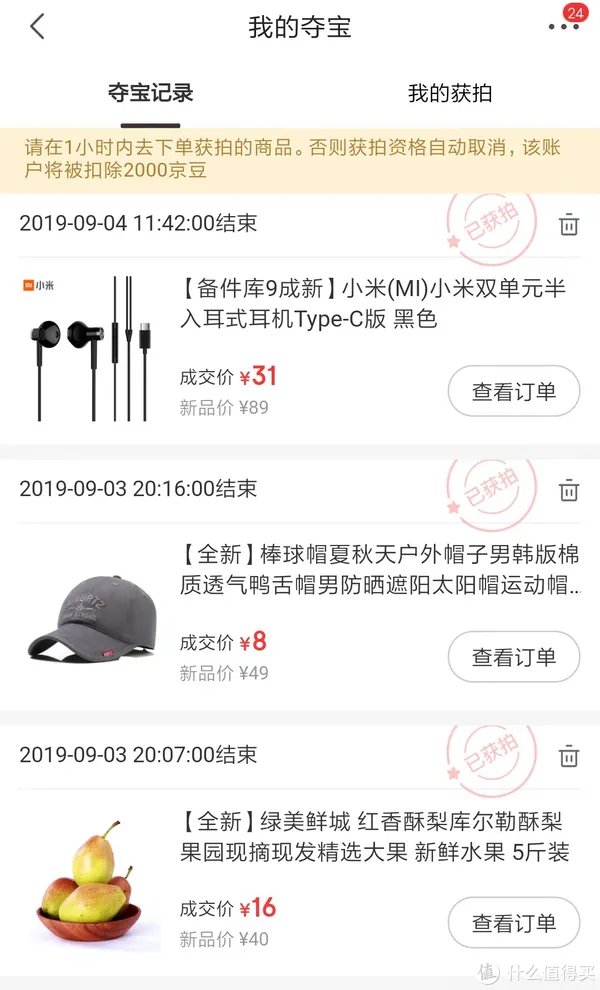View order for 小米 earphones
The width and height of the screenshot is (600, 990).
click(513, 391)
